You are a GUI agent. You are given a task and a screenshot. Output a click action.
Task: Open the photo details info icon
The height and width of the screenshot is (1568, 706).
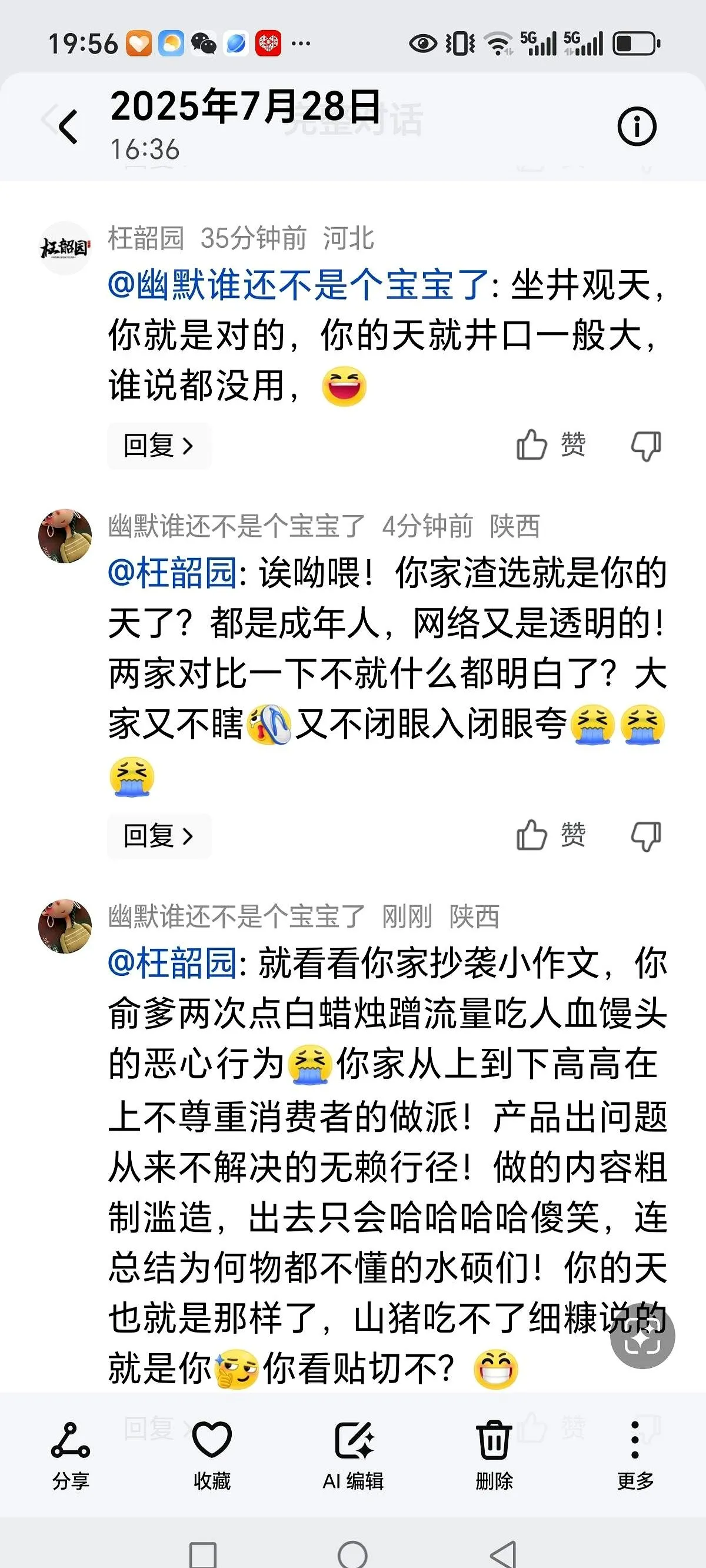[x=637, y=127]
